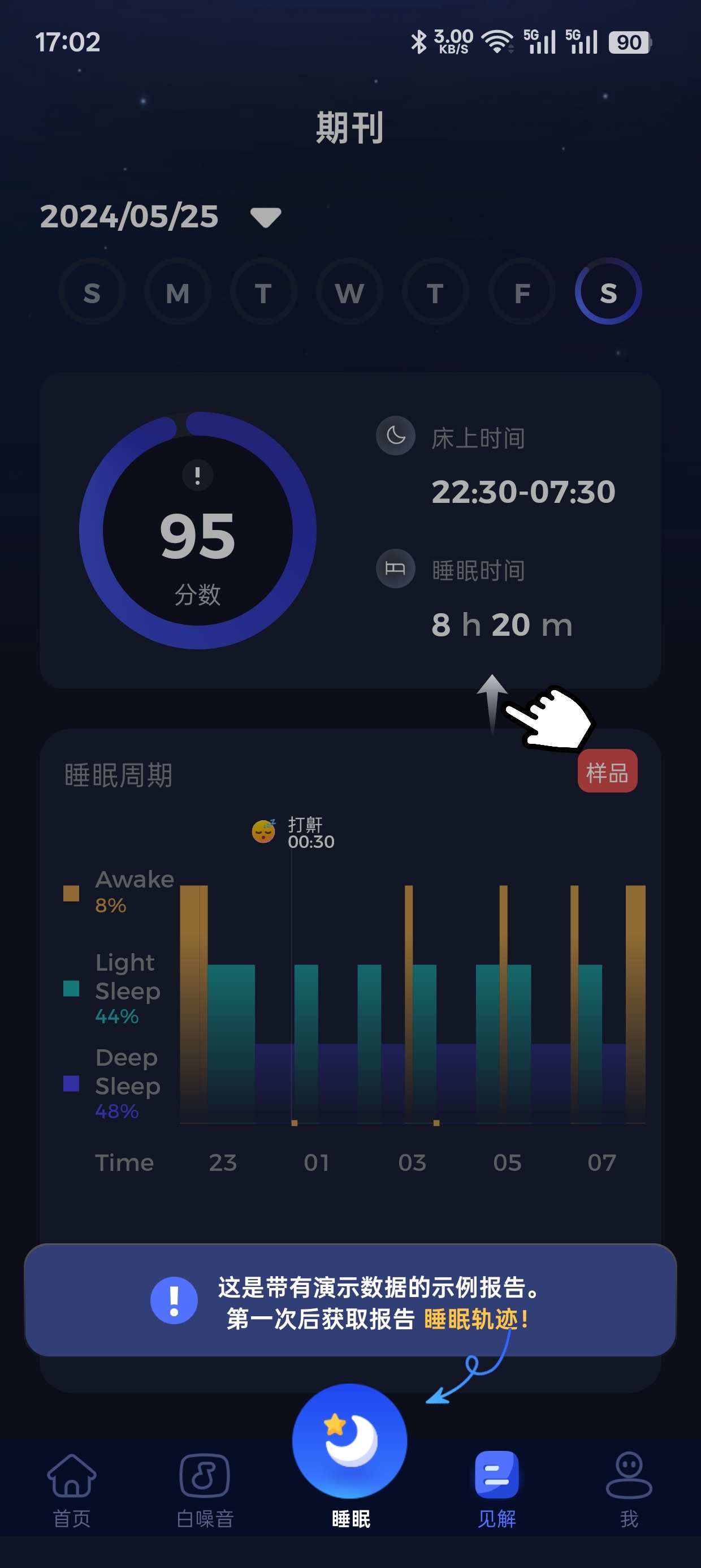Screen dimensions: 701x1568
Task: Start sleep tracking with the moon button
Action: point(349,1440)
